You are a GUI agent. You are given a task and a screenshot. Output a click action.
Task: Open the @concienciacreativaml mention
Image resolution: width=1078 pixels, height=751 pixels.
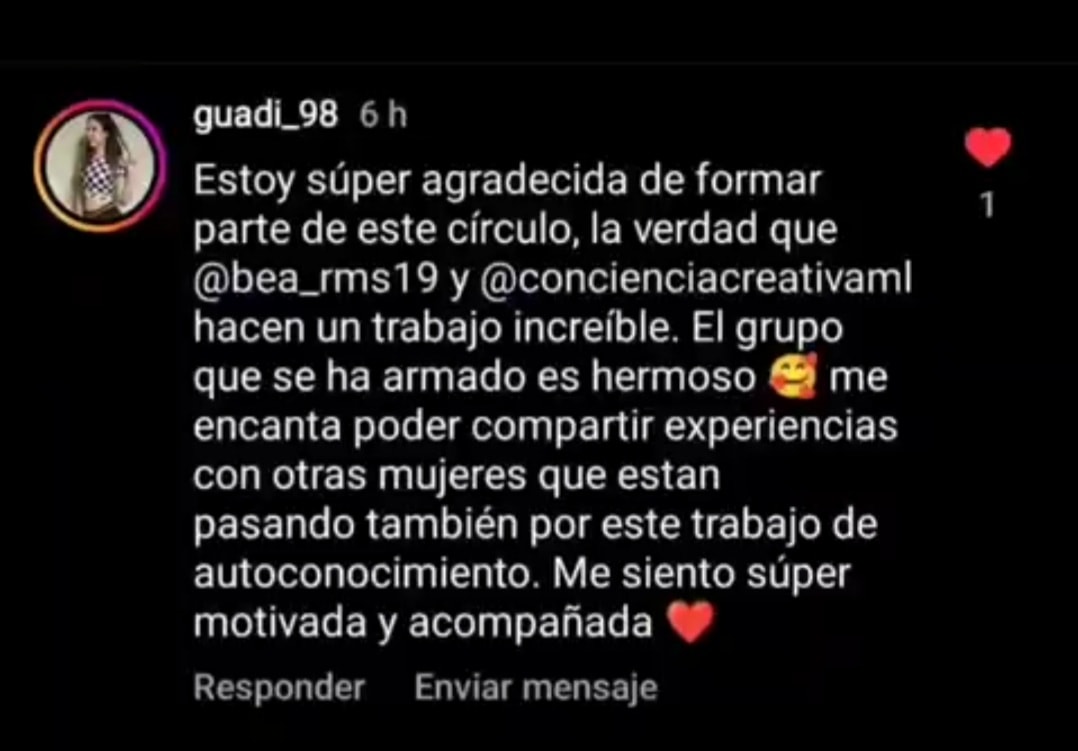pos(697,280)
